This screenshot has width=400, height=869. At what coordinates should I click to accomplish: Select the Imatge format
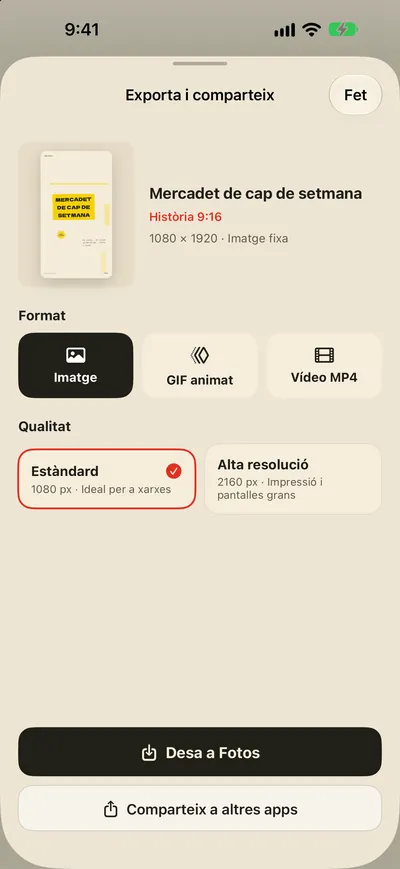click(76, 365)
